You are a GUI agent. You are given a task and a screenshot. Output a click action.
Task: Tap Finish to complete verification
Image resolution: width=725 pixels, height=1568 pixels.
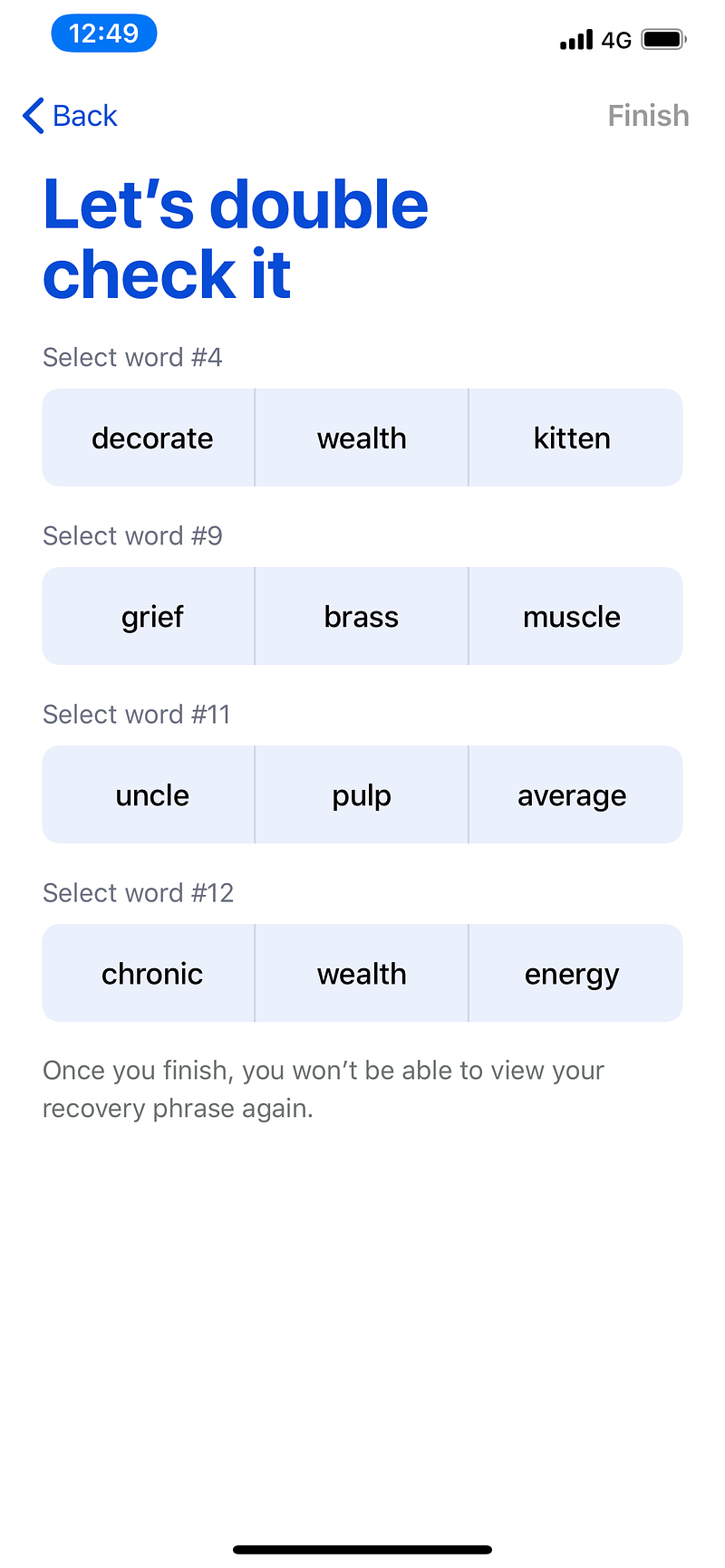pos(648,116)
